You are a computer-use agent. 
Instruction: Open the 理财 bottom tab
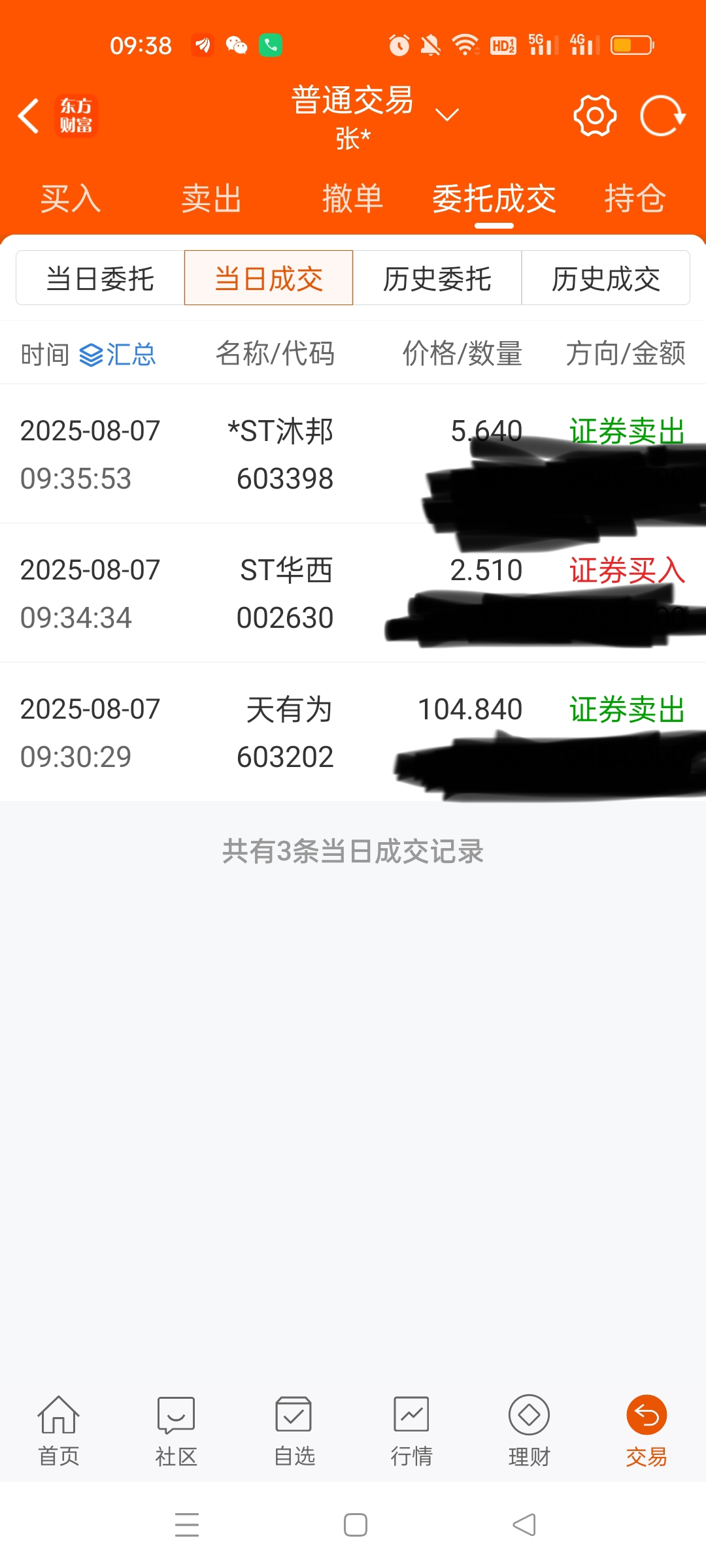pos(529,1431)
